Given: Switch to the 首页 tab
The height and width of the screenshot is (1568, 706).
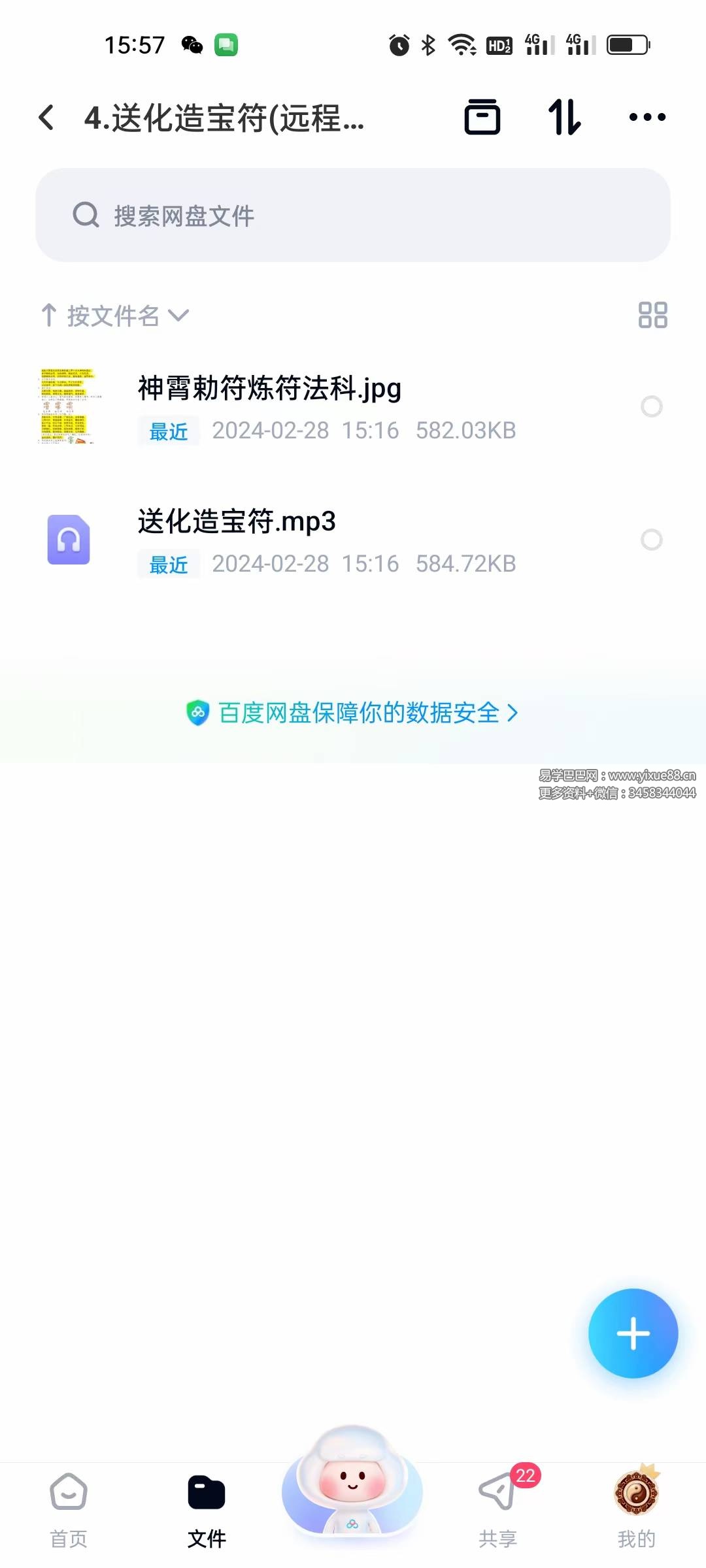Looking at the screenshot, I should click(69, 1509).
